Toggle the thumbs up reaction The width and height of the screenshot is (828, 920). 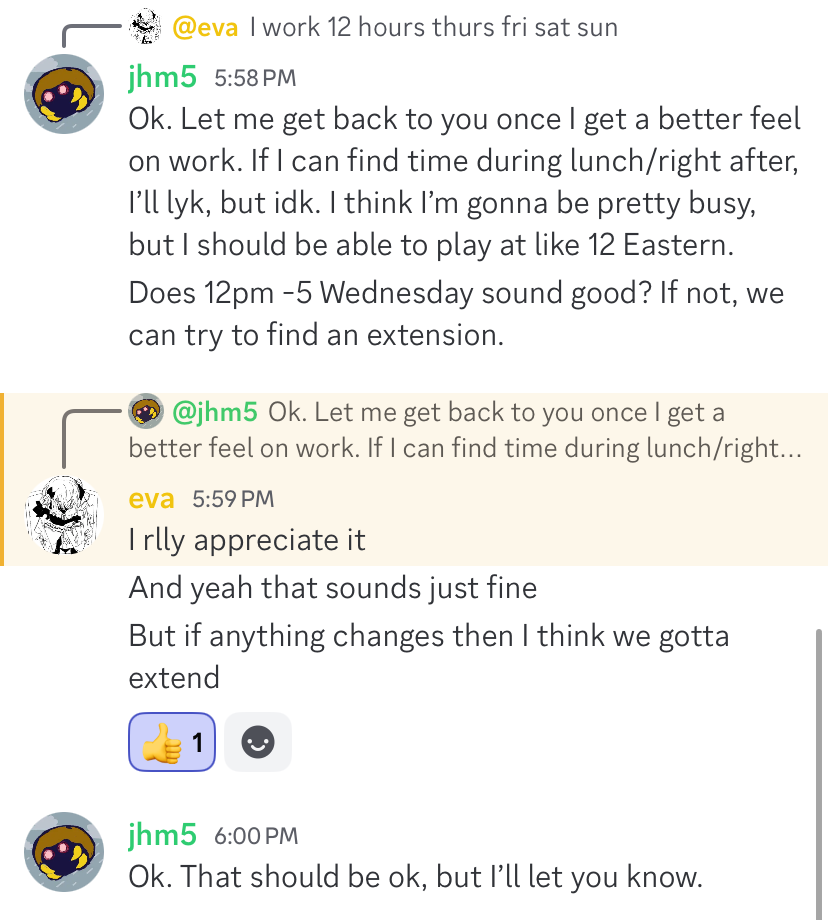(x=171, y=742)
